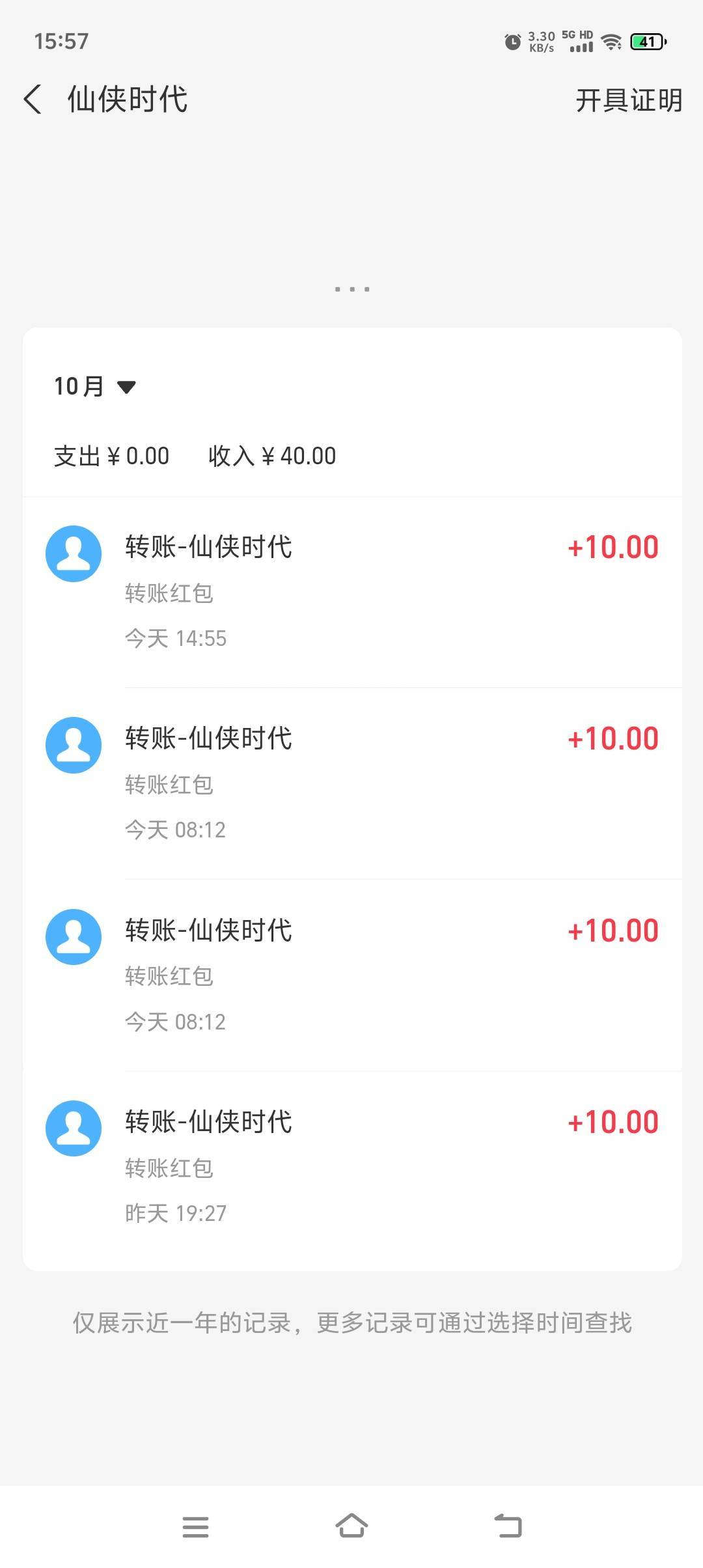Return to the phone home screen

coord(351,1526)
